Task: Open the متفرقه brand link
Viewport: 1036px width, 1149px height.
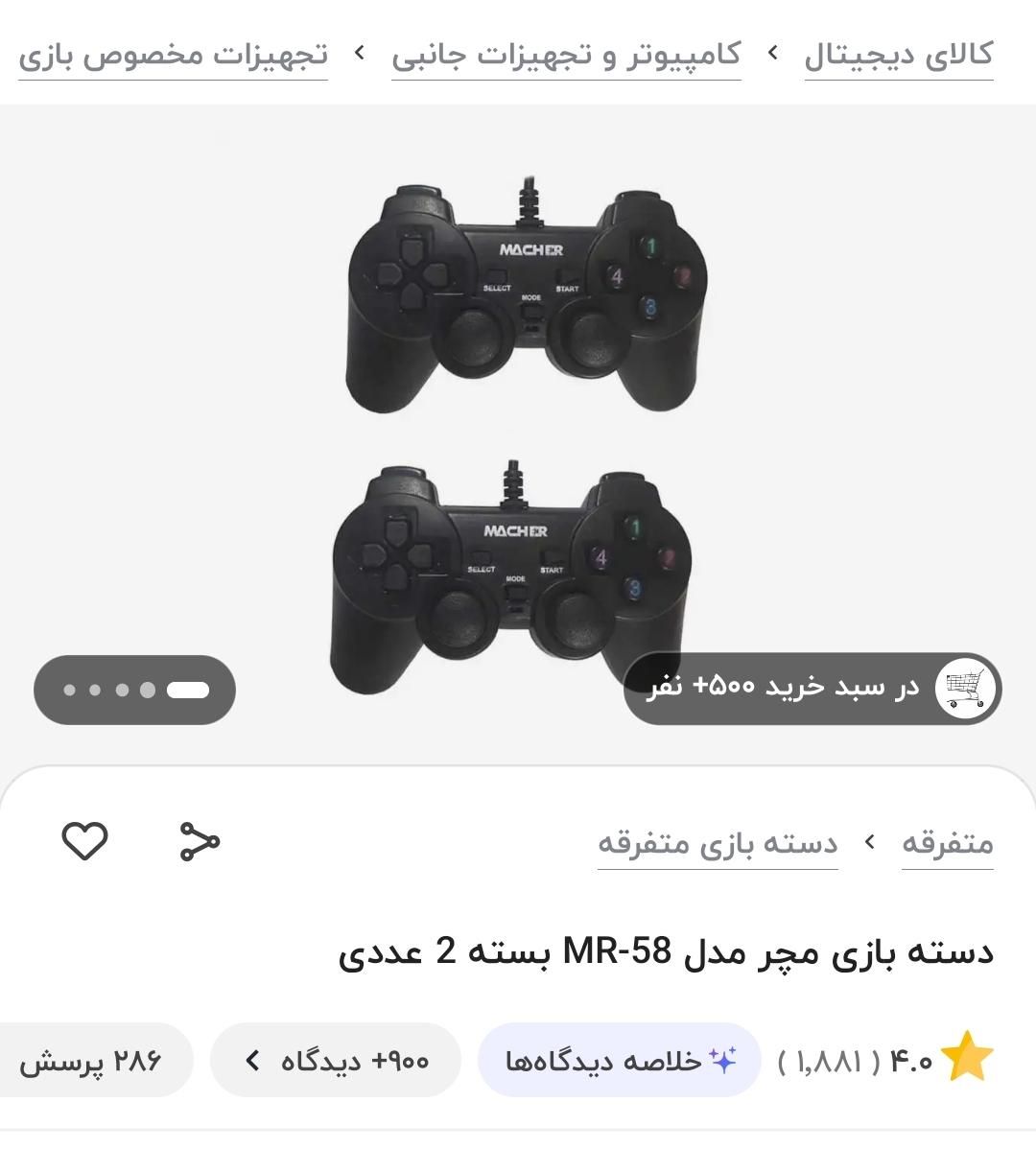Action: [x=947, y=844]
